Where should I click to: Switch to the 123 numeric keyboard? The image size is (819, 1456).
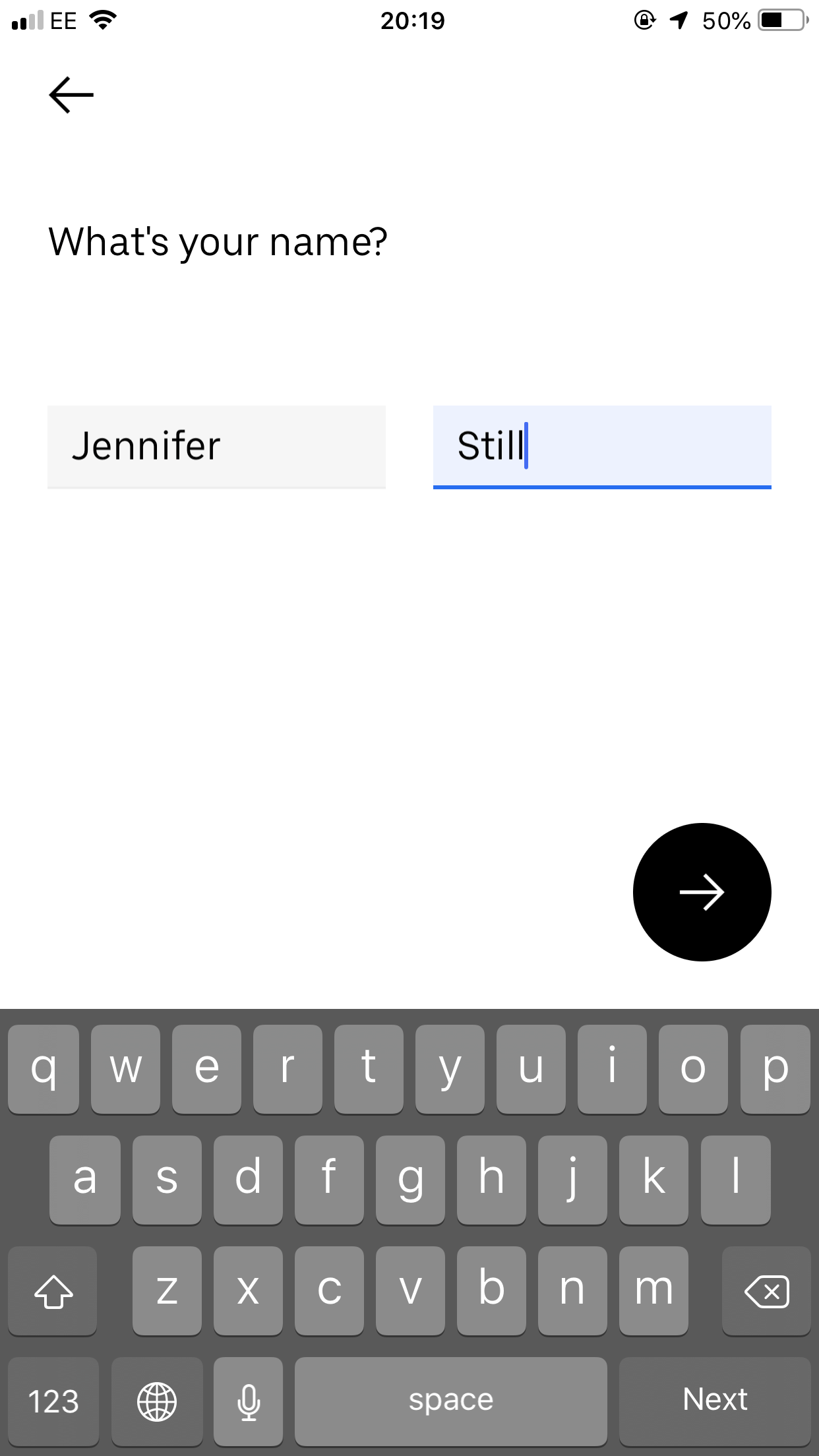[53, 1399]
